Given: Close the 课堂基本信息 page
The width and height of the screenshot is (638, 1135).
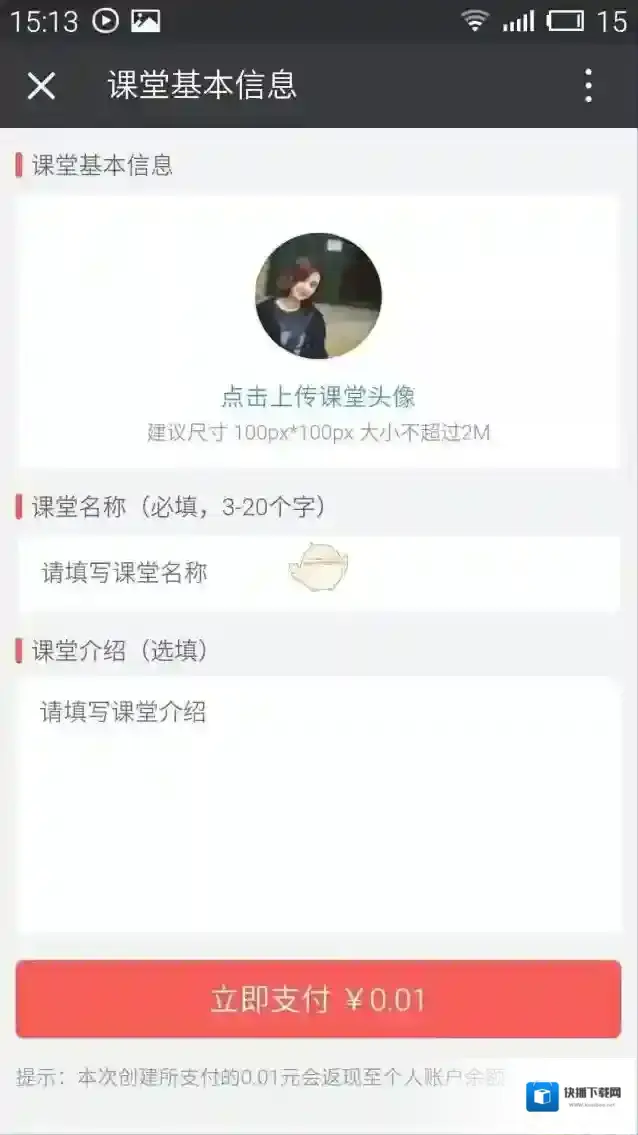Looking at the screenshot, I should pyautogui.click(x=41, y=86).
